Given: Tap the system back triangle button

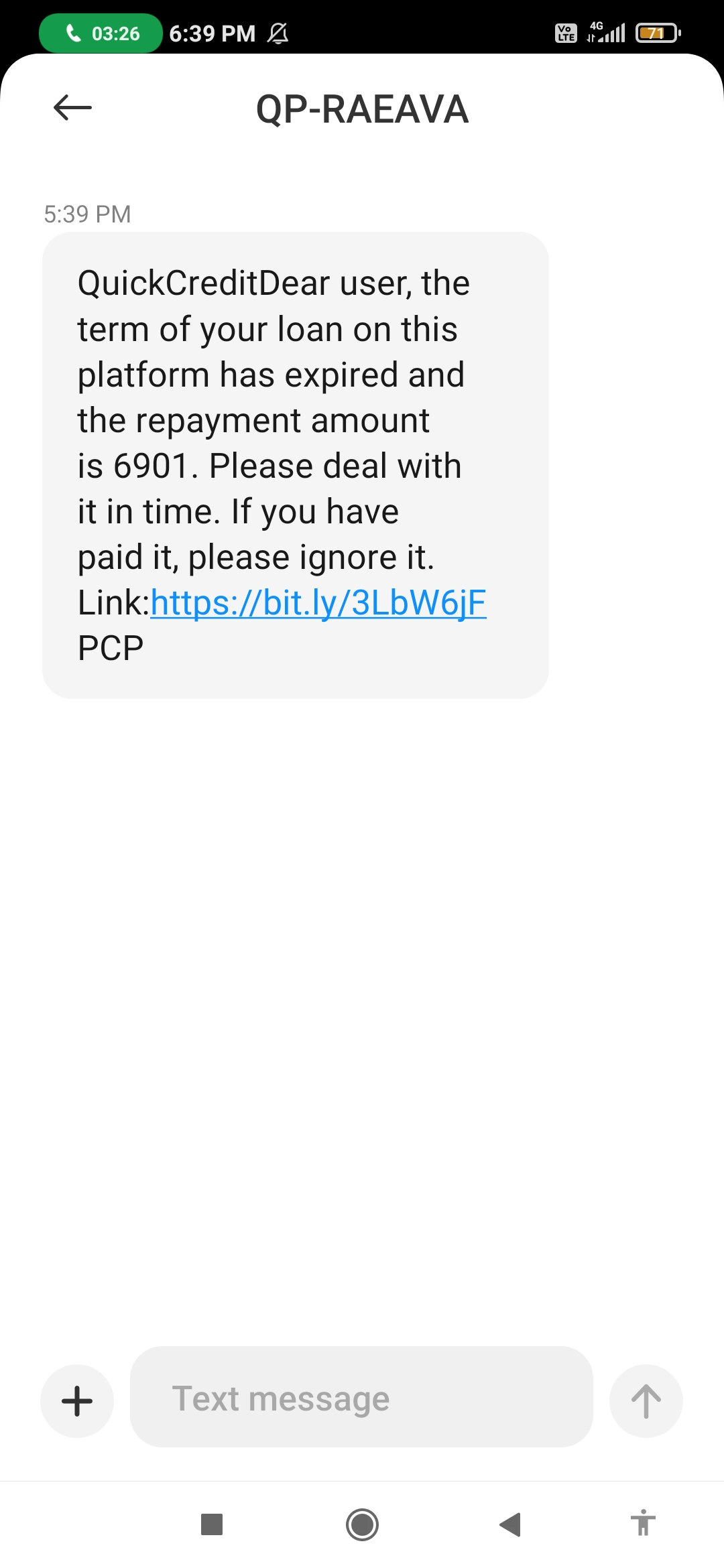Looking at the screenshot, I should [511, 1524].
